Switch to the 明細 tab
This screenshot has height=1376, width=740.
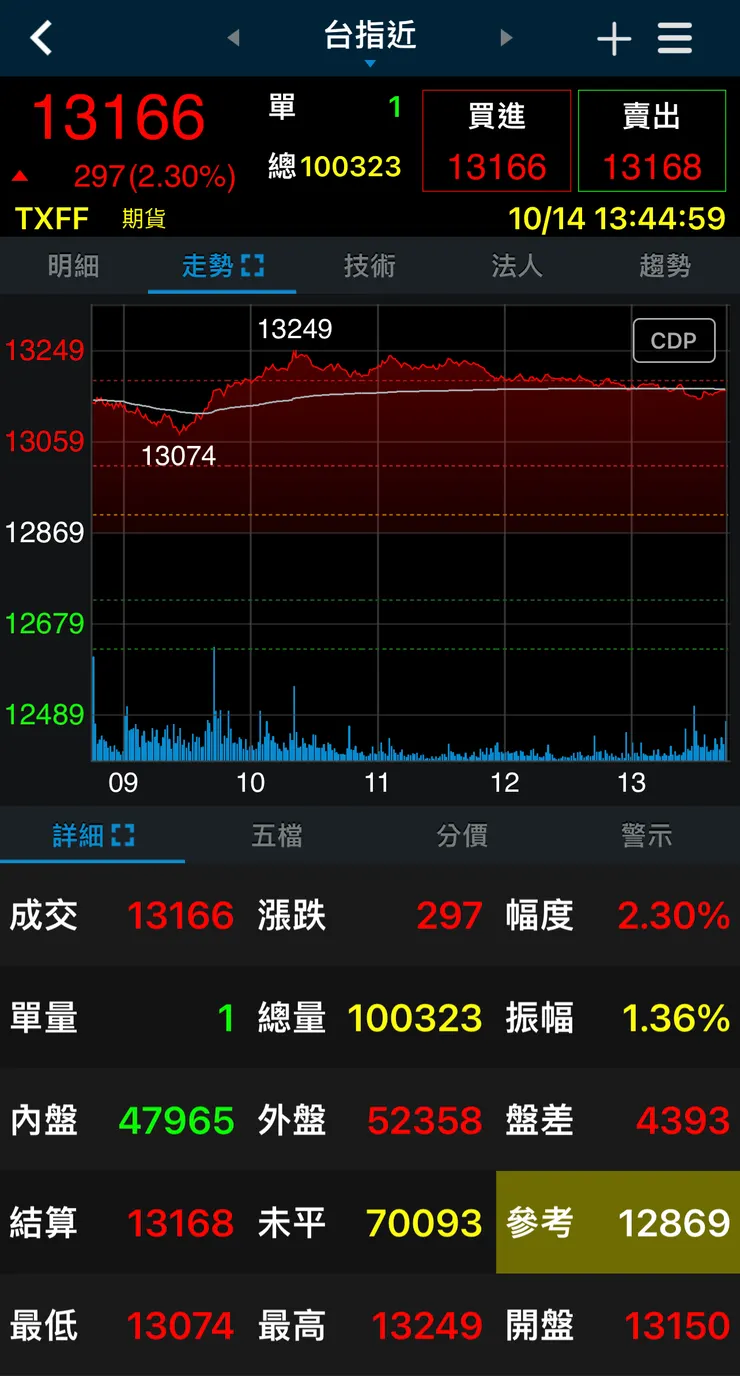tap(74, 266)
